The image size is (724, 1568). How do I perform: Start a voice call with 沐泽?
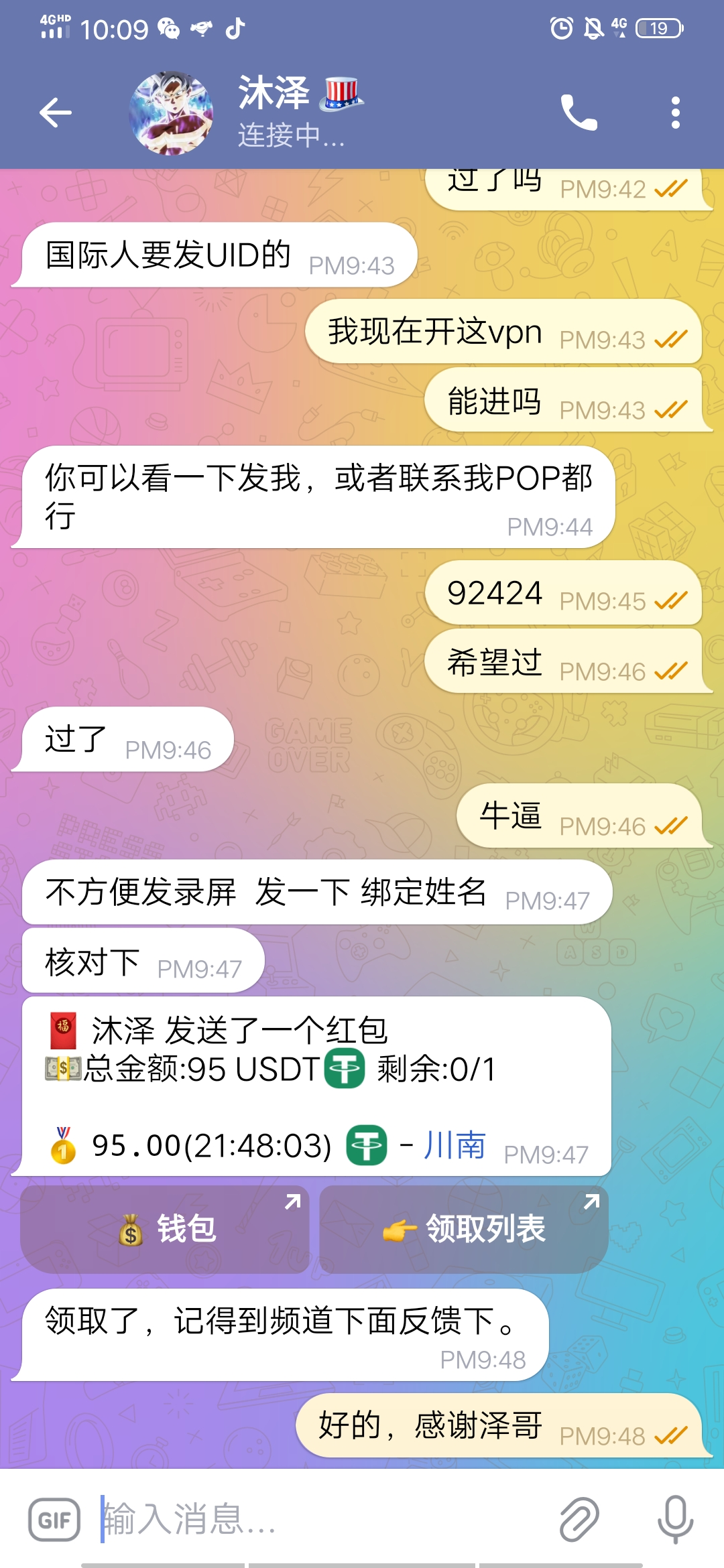click(x=578, y=113)
